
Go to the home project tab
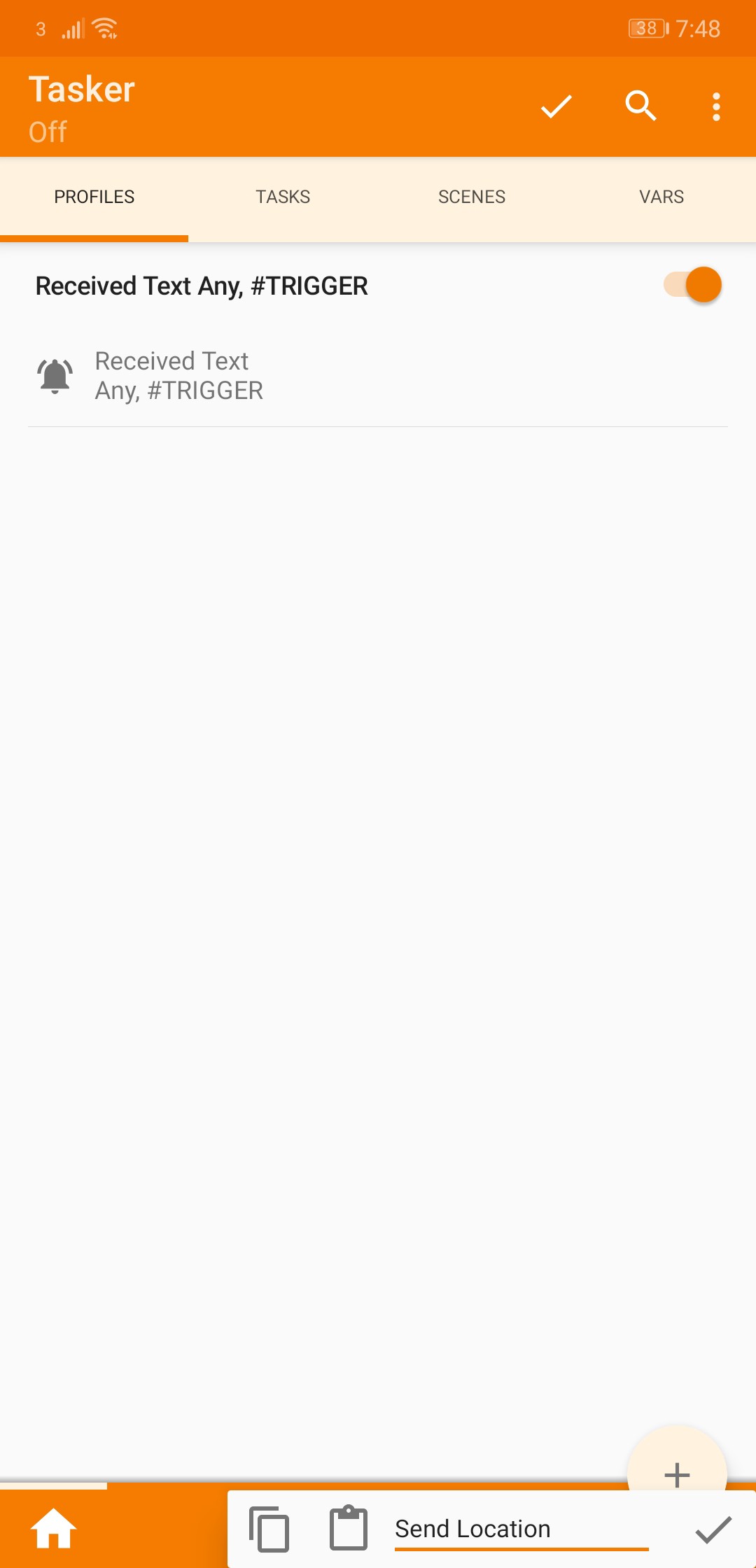(x=53, y=1528)
